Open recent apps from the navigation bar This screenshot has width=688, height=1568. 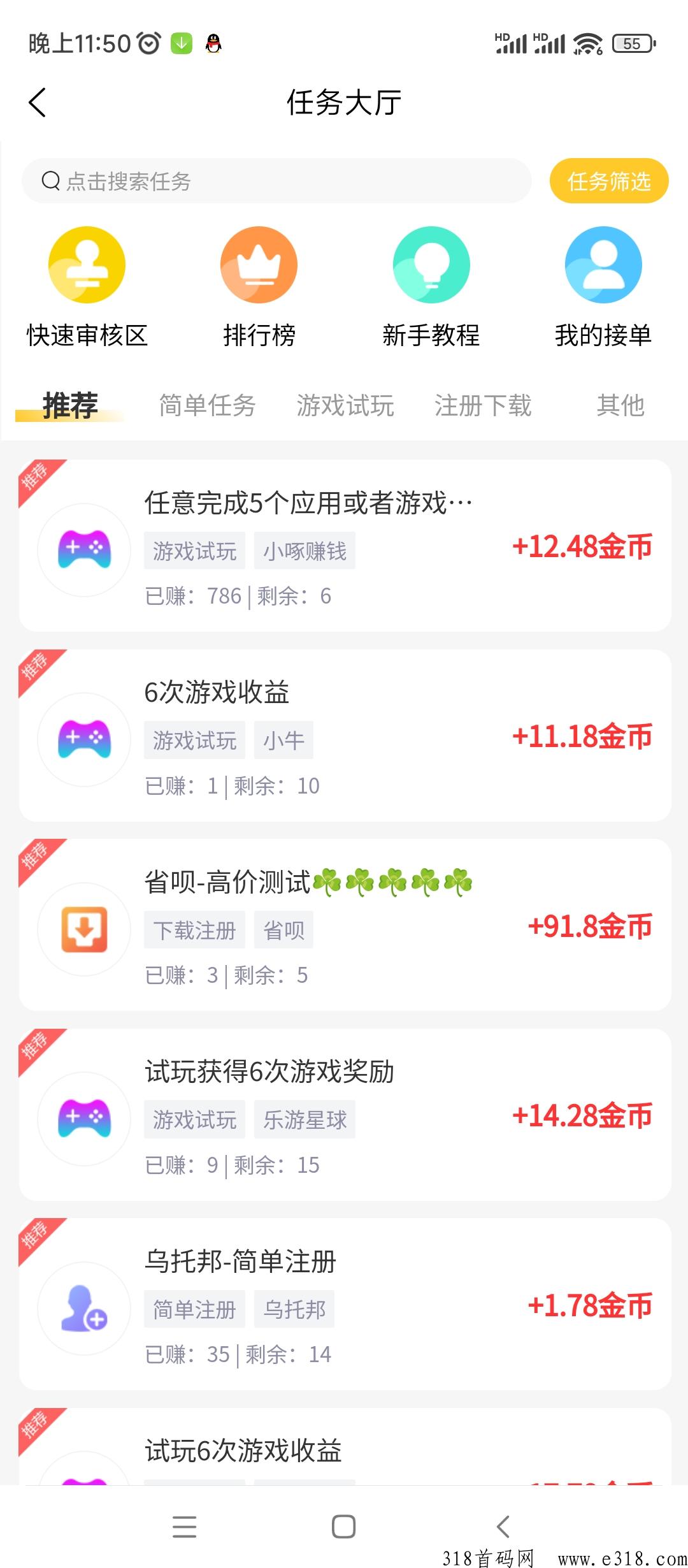[185, 1527]
